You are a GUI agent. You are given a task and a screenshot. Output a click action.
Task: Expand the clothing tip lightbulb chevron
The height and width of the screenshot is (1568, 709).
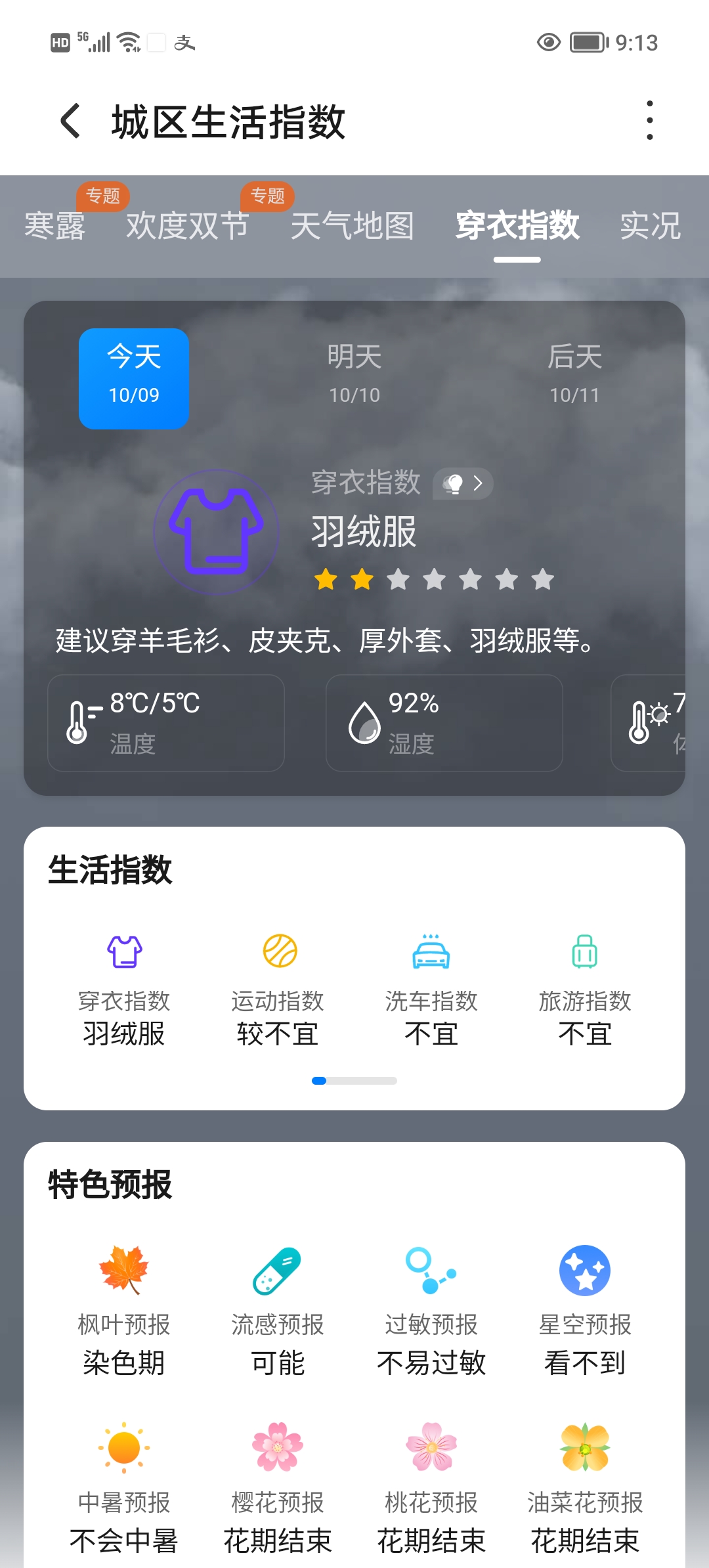(x=463, y=483)
